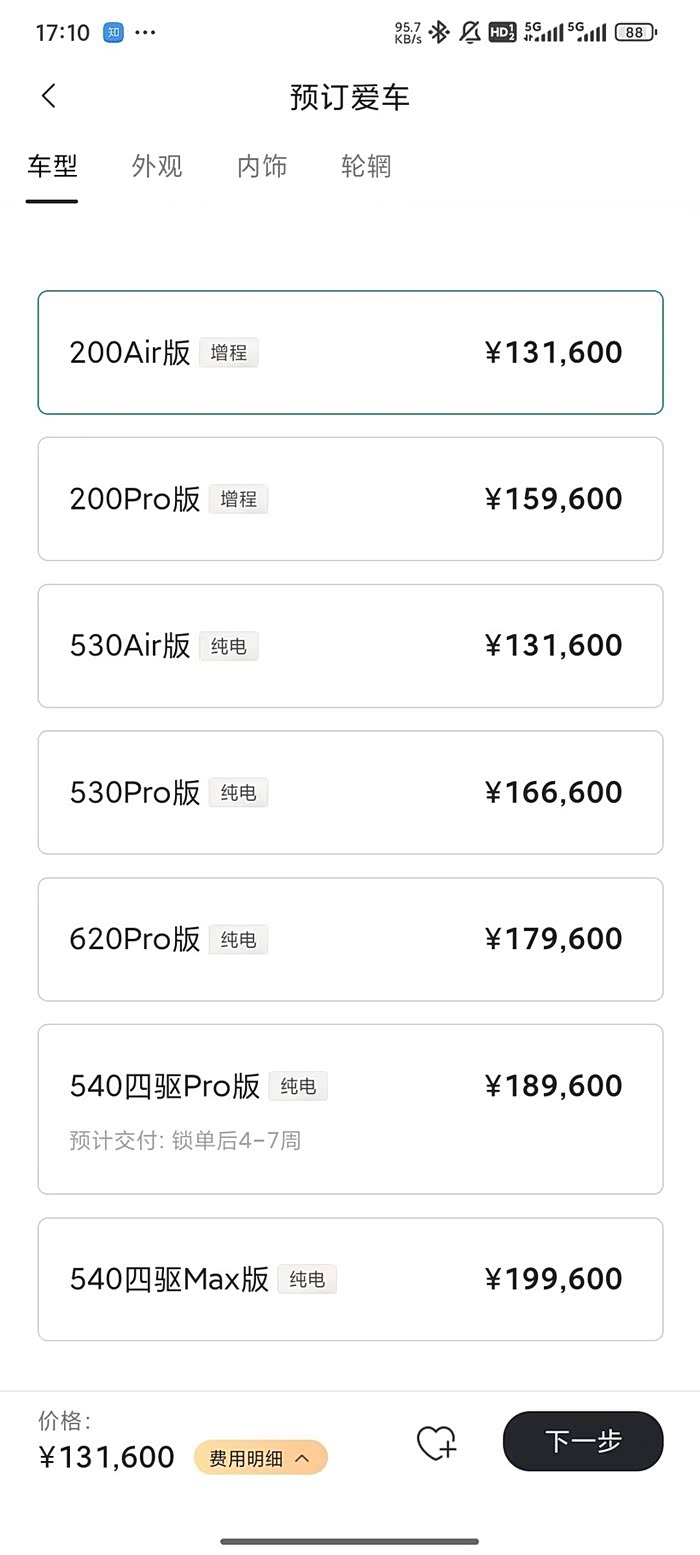The height and width of the screenshot is (1555, 700).
Task: Open the 车型 tab
Action: pos(52,166)
